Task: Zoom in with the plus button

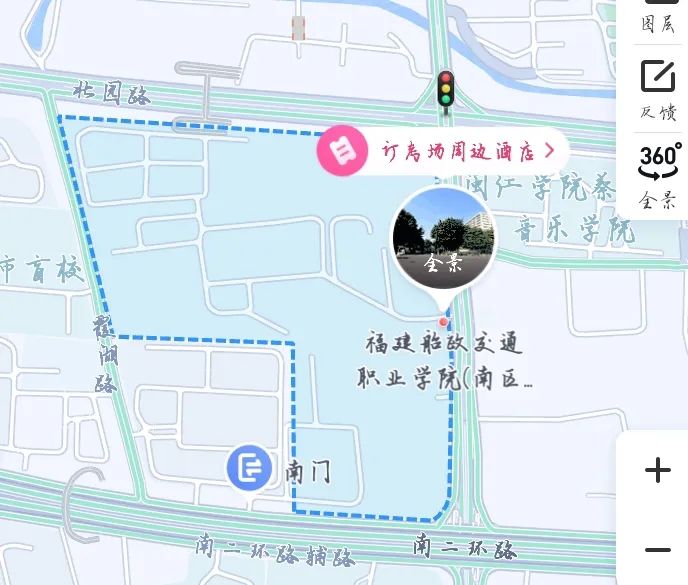Action: [657, 470]
